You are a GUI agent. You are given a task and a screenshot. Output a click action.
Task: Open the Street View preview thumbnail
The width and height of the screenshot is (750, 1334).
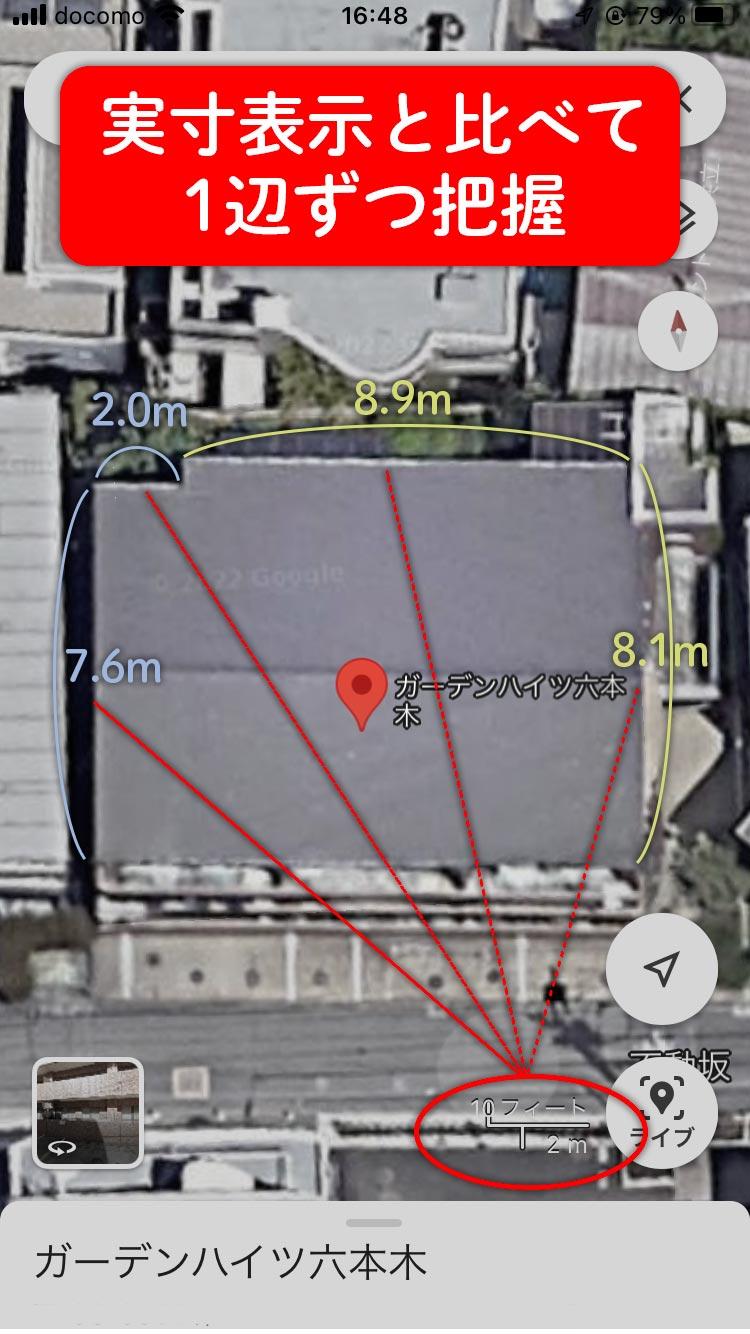88,1112
